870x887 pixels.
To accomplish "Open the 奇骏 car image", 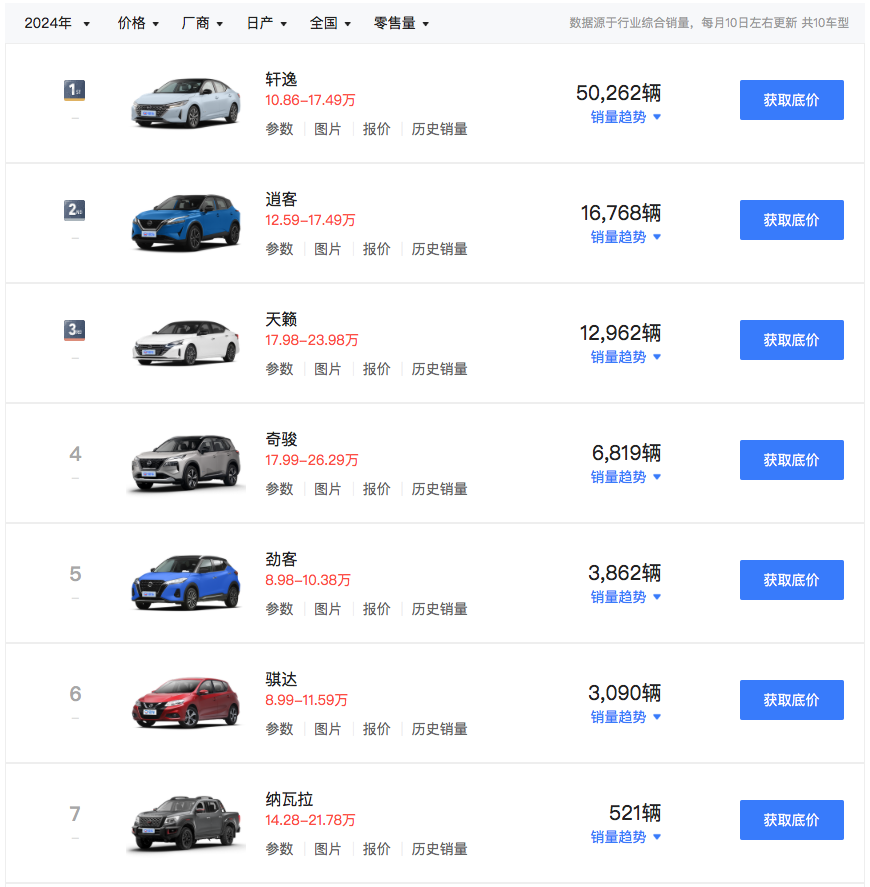I will (x=186, y=461).
